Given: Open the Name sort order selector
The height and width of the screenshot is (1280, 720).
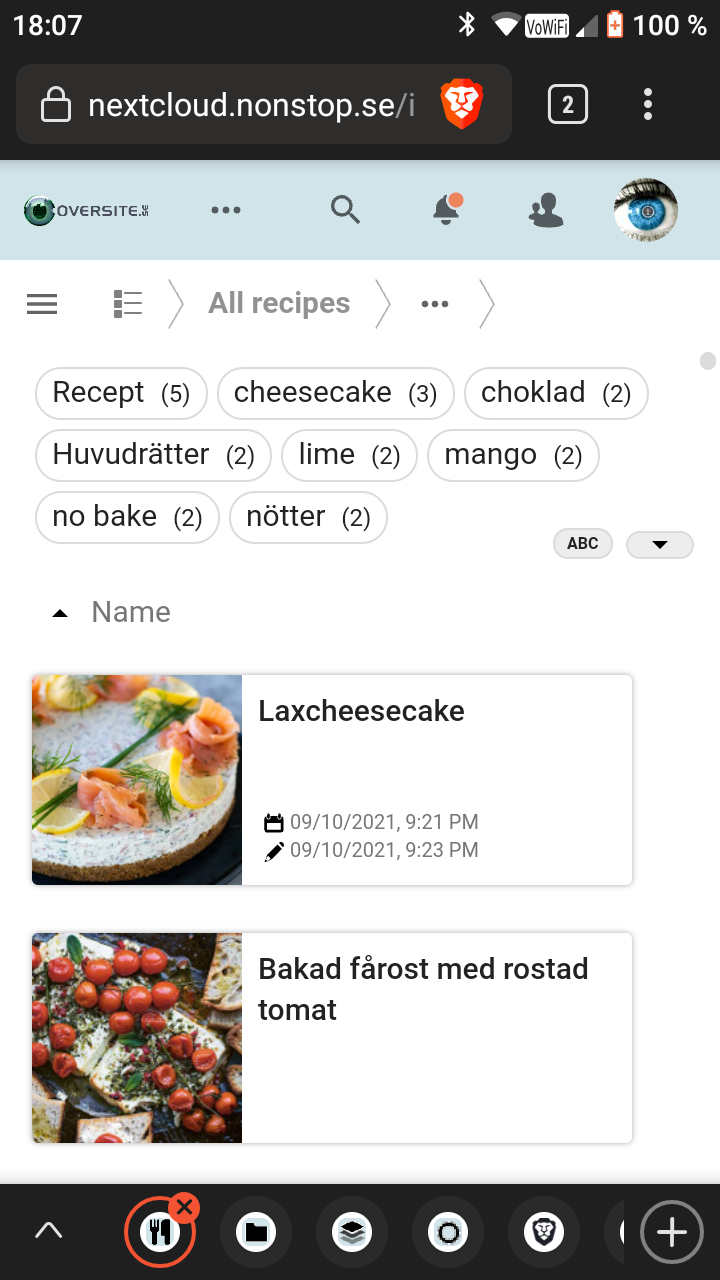Looking at the screenshot, I should (x=112, y=612).
